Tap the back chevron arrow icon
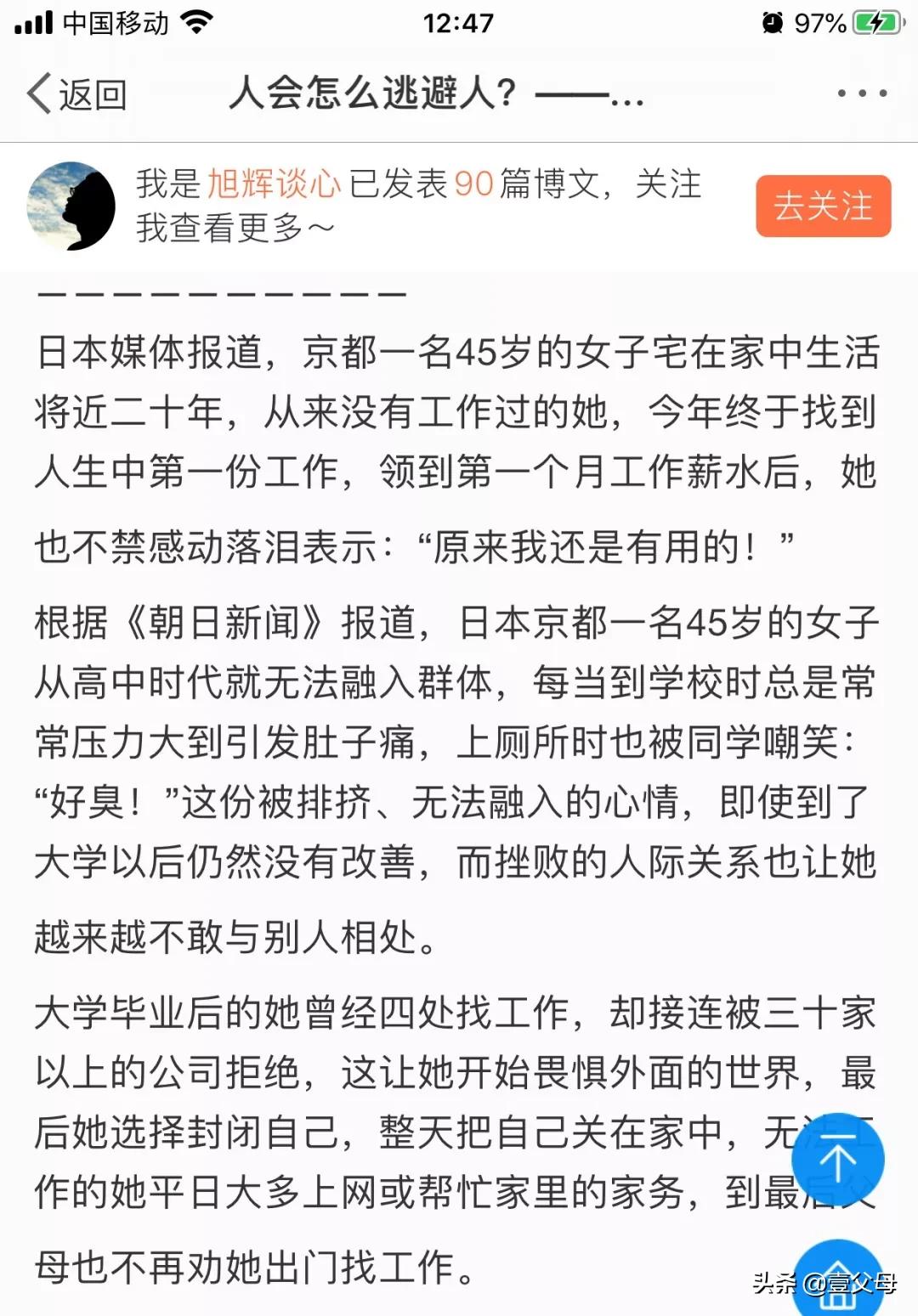 (38, 95)
